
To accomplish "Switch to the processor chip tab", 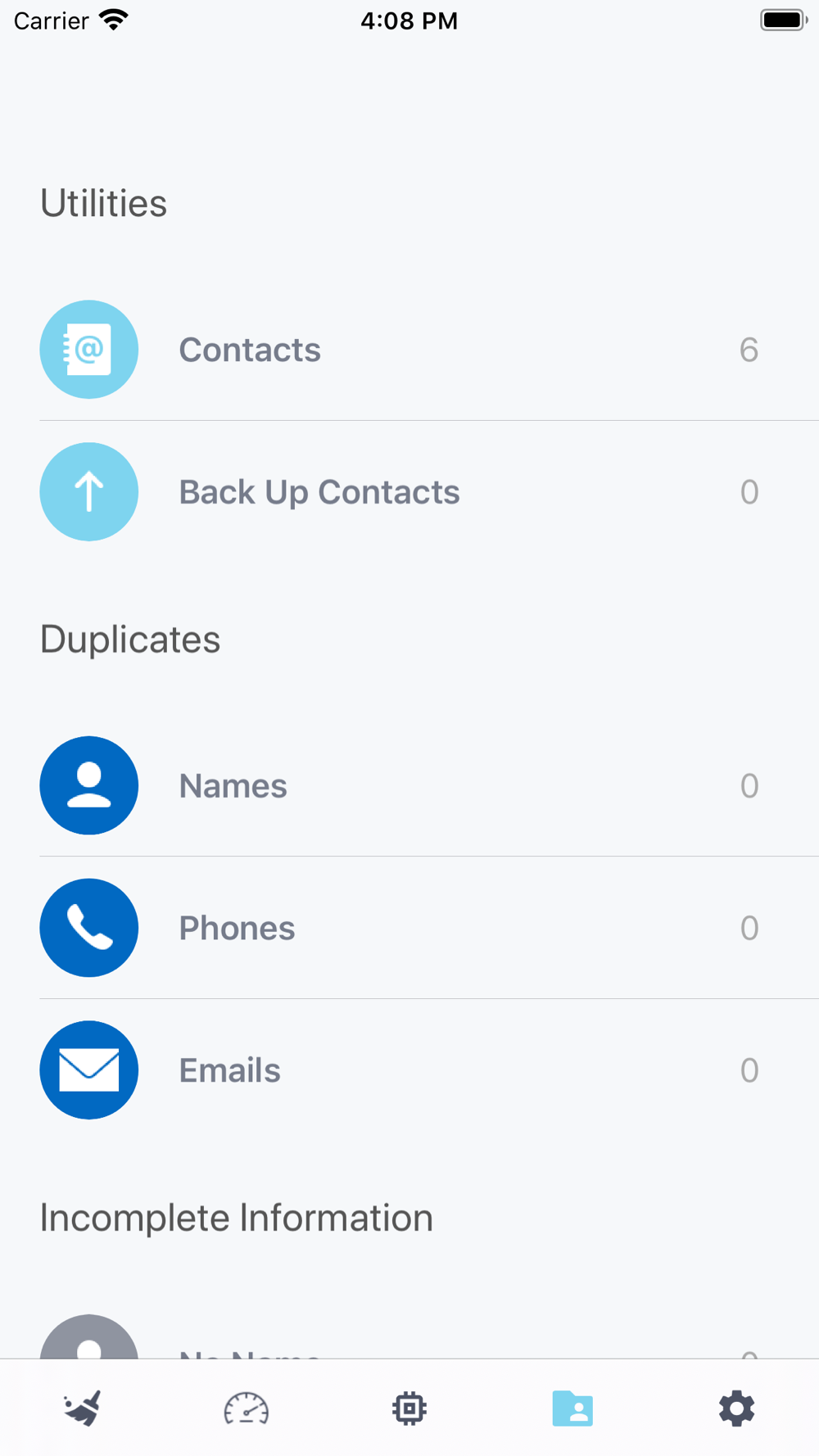I will coord(409,1409).
